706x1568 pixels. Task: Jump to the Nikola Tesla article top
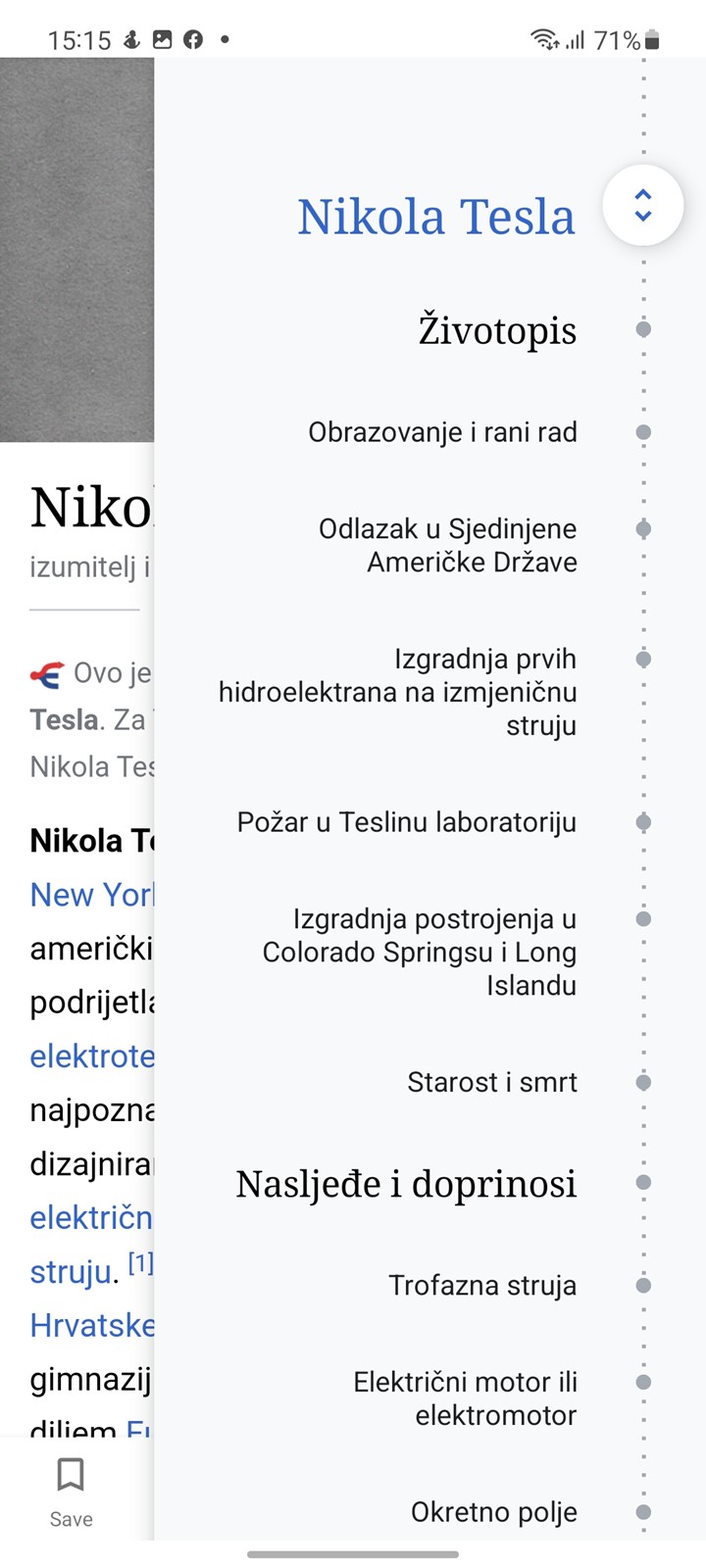(x=436, y=217)
